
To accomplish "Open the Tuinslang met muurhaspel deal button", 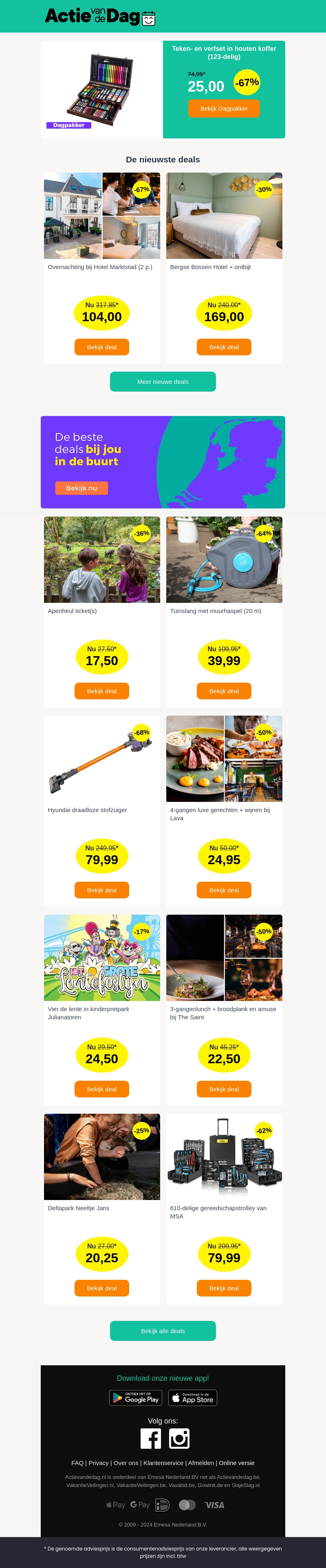I will (x=224, y=691).
